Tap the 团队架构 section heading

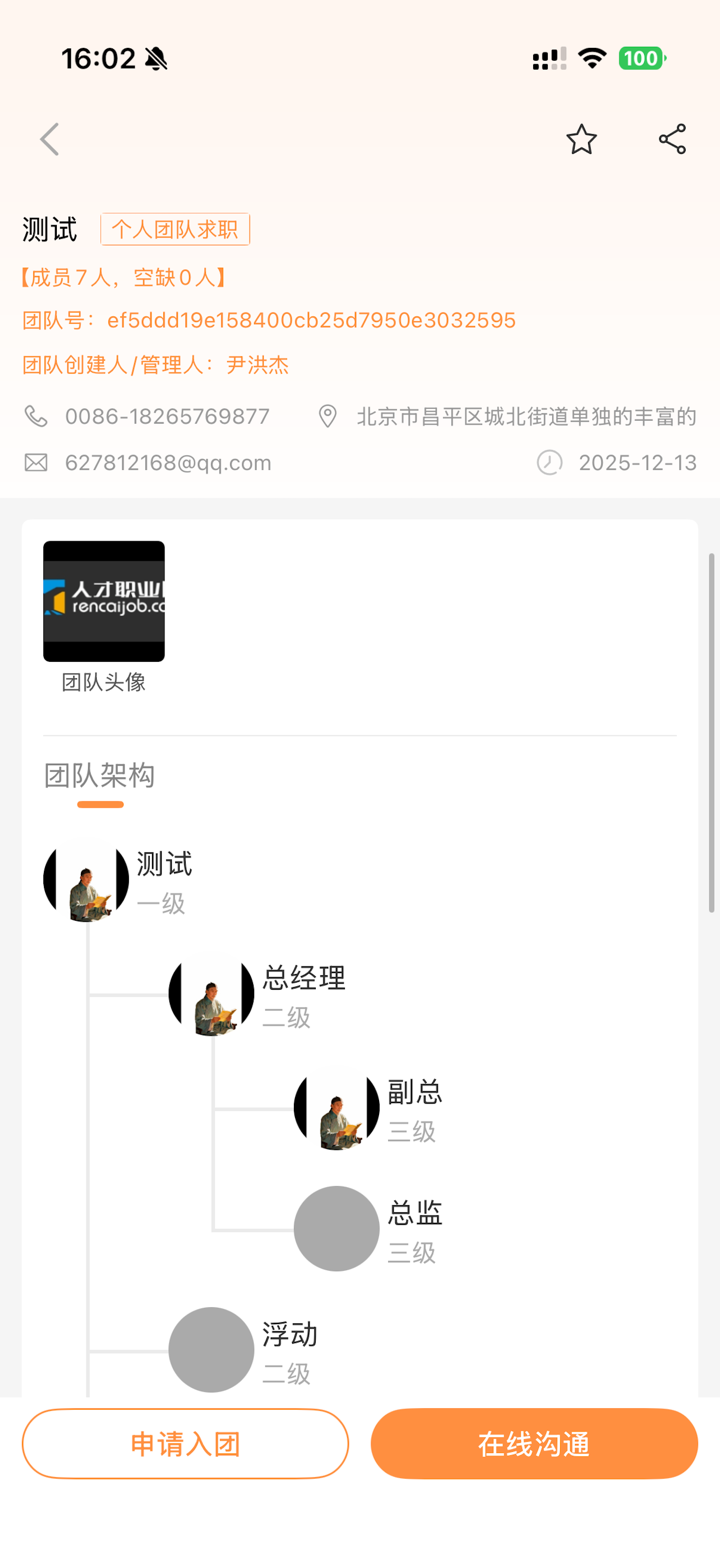pyautogui.click(x=98, y=775)
